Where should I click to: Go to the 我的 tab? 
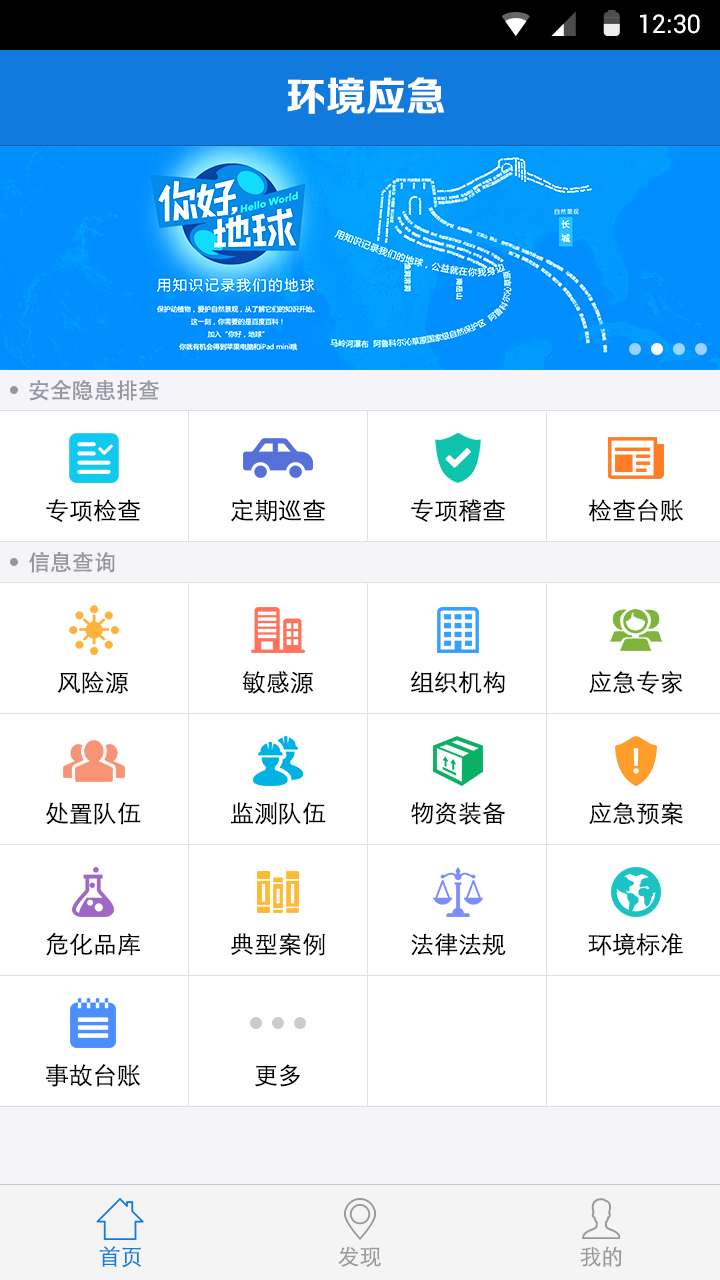(600, 1233)
